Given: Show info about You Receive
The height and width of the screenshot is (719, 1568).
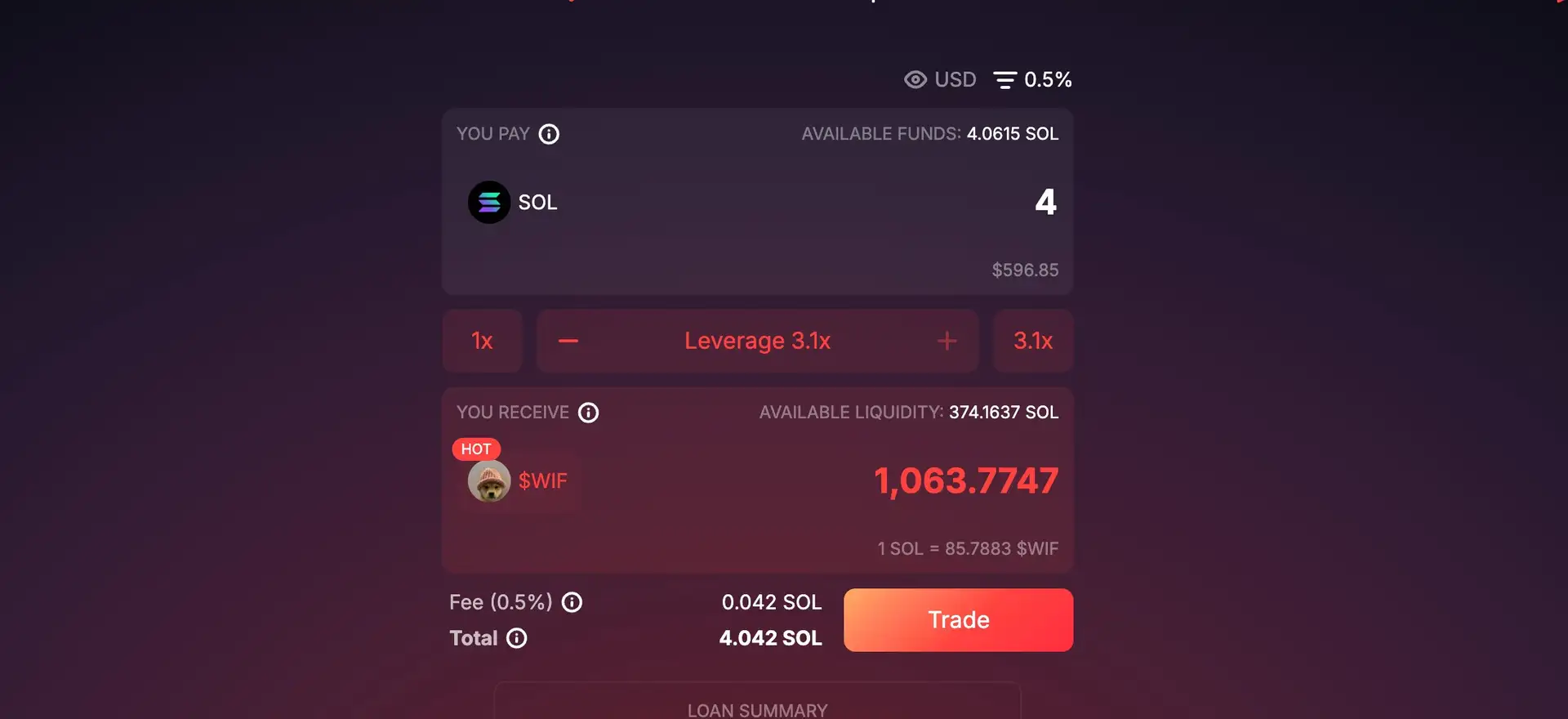Looking at the screenshot, I should 588,413.
